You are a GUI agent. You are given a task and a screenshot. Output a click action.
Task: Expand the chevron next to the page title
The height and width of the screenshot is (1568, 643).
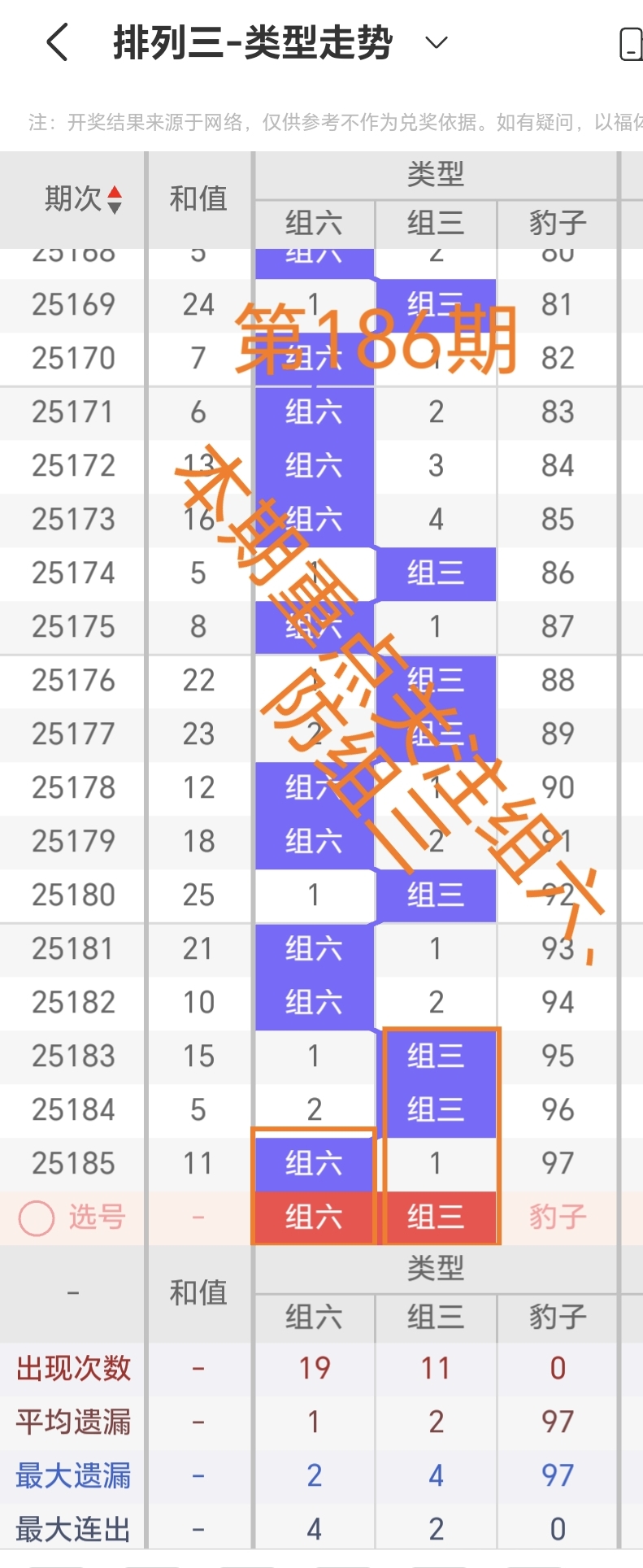436,43
